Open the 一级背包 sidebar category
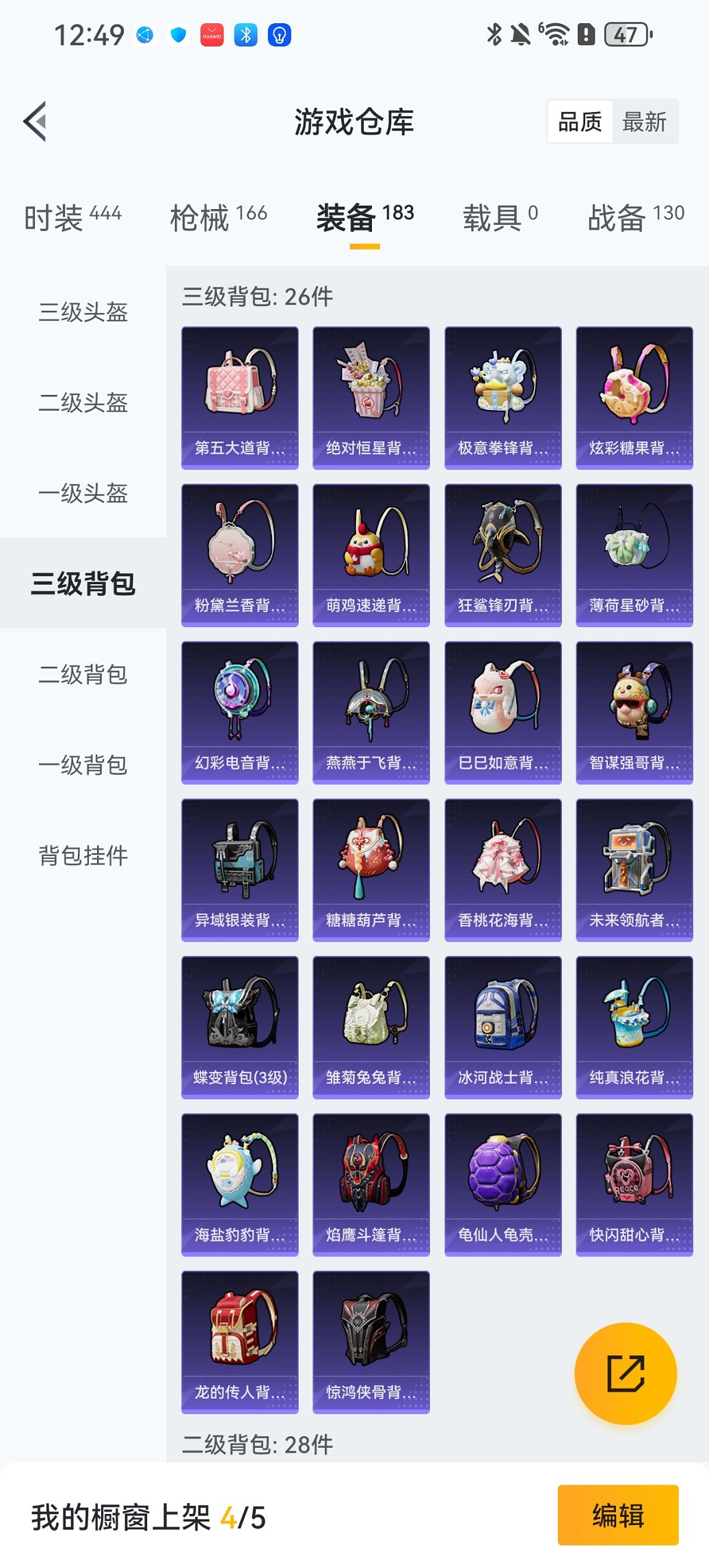 (81, 766)
